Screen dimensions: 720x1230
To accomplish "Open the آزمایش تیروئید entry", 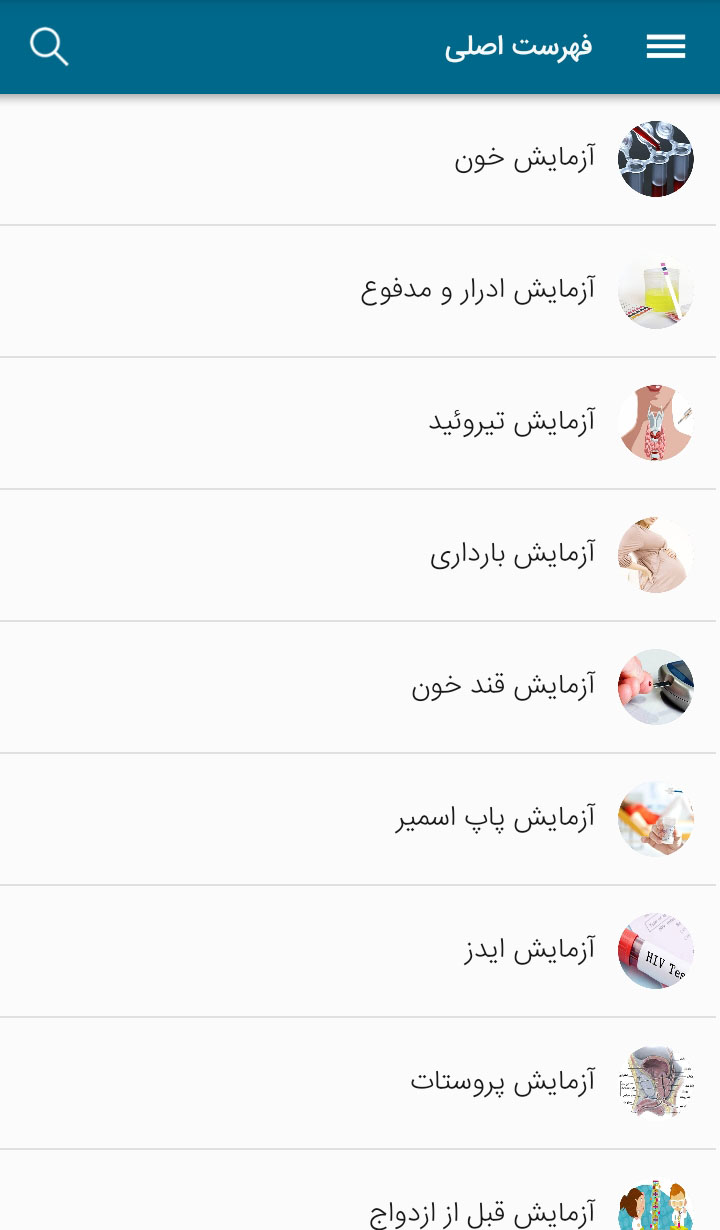I will coord(512,423).
